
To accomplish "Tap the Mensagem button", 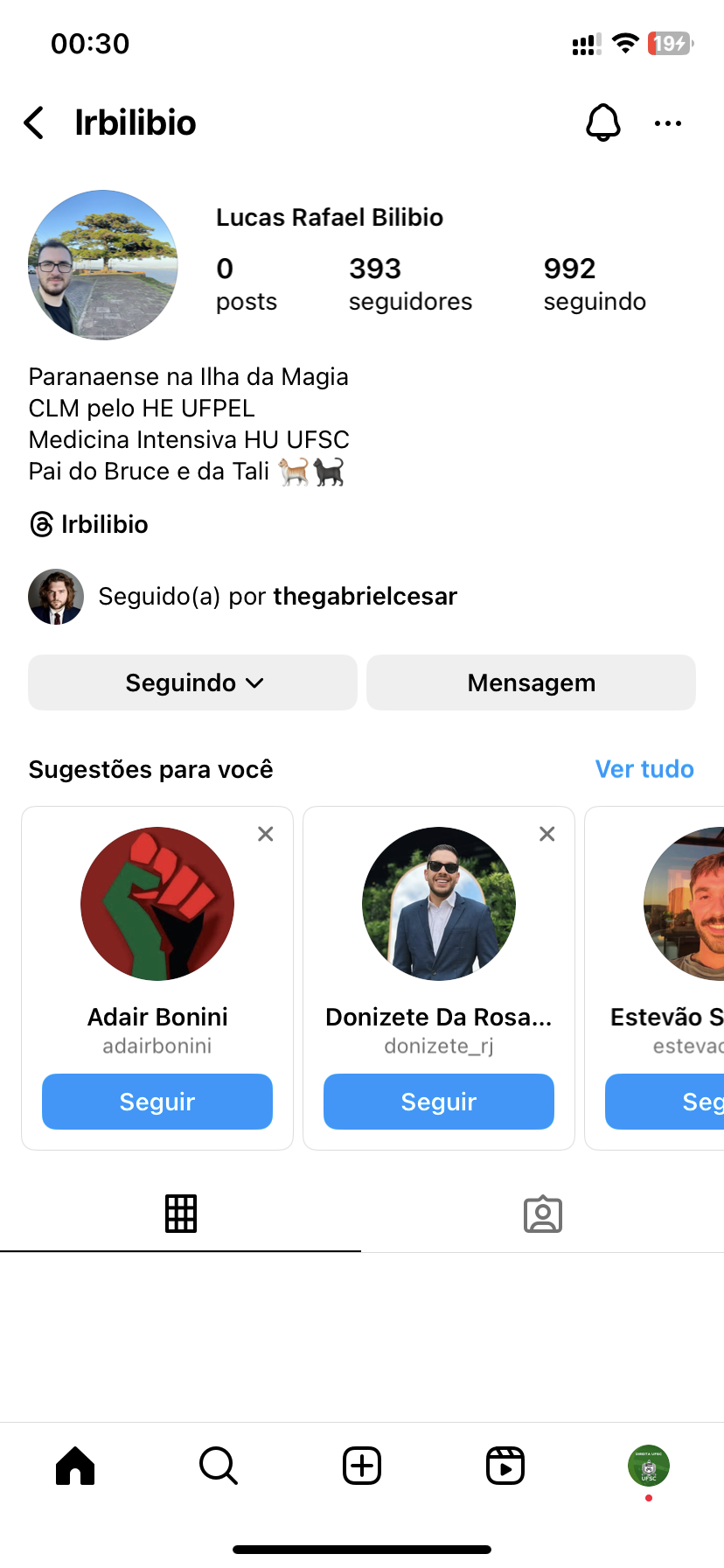I will (x=531, y=682).
